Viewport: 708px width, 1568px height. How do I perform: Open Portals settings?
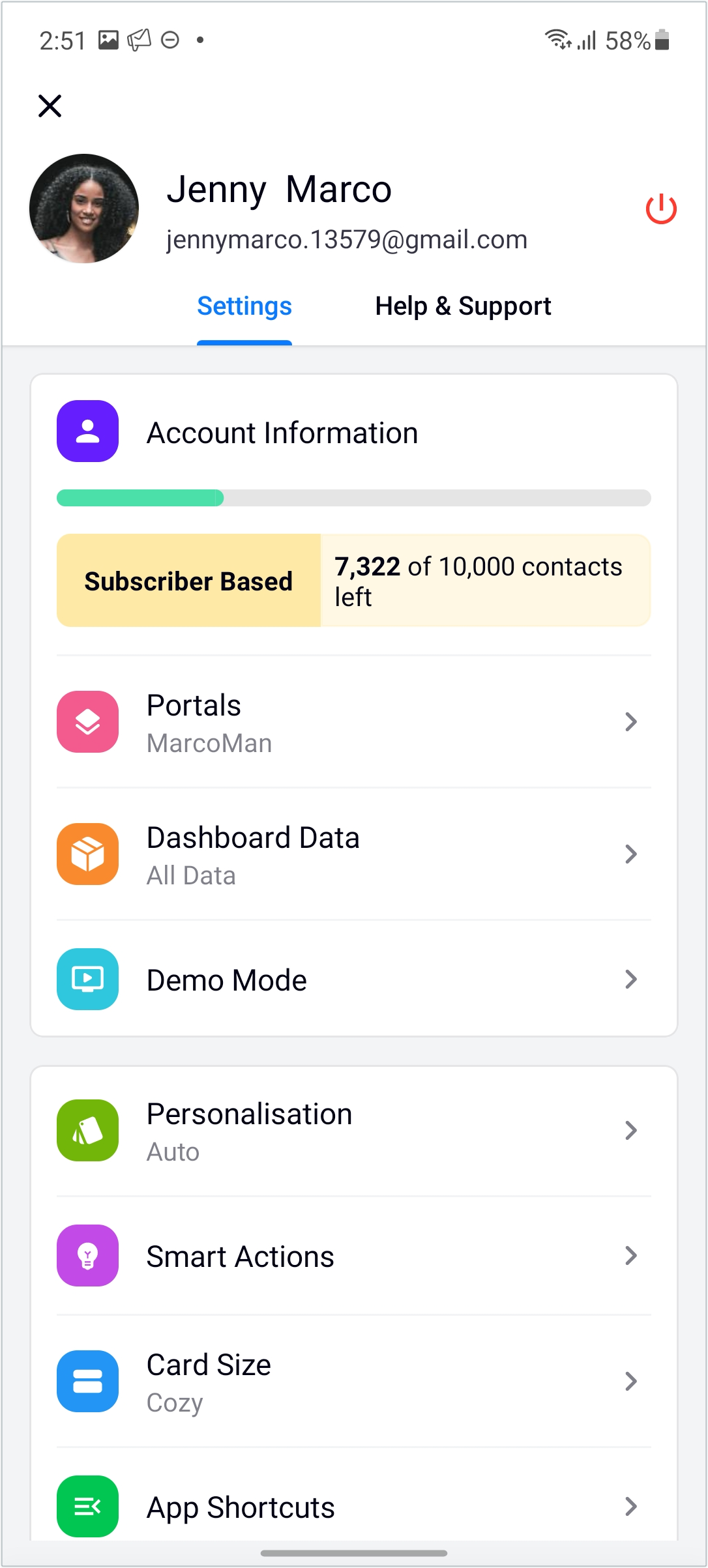click(353, 722)
